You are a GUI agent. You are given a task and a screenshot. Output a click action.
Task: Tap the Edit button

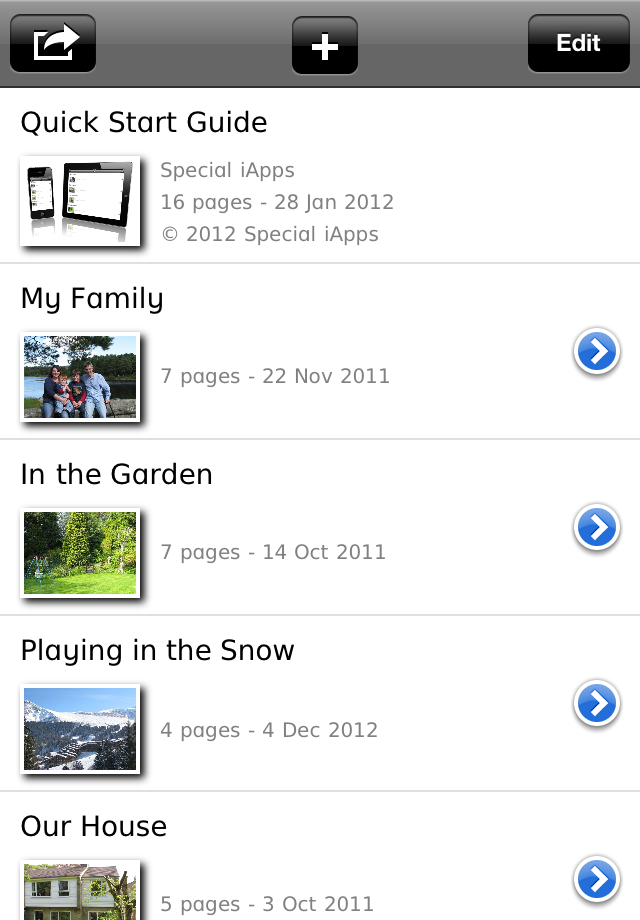coord(578,44)
